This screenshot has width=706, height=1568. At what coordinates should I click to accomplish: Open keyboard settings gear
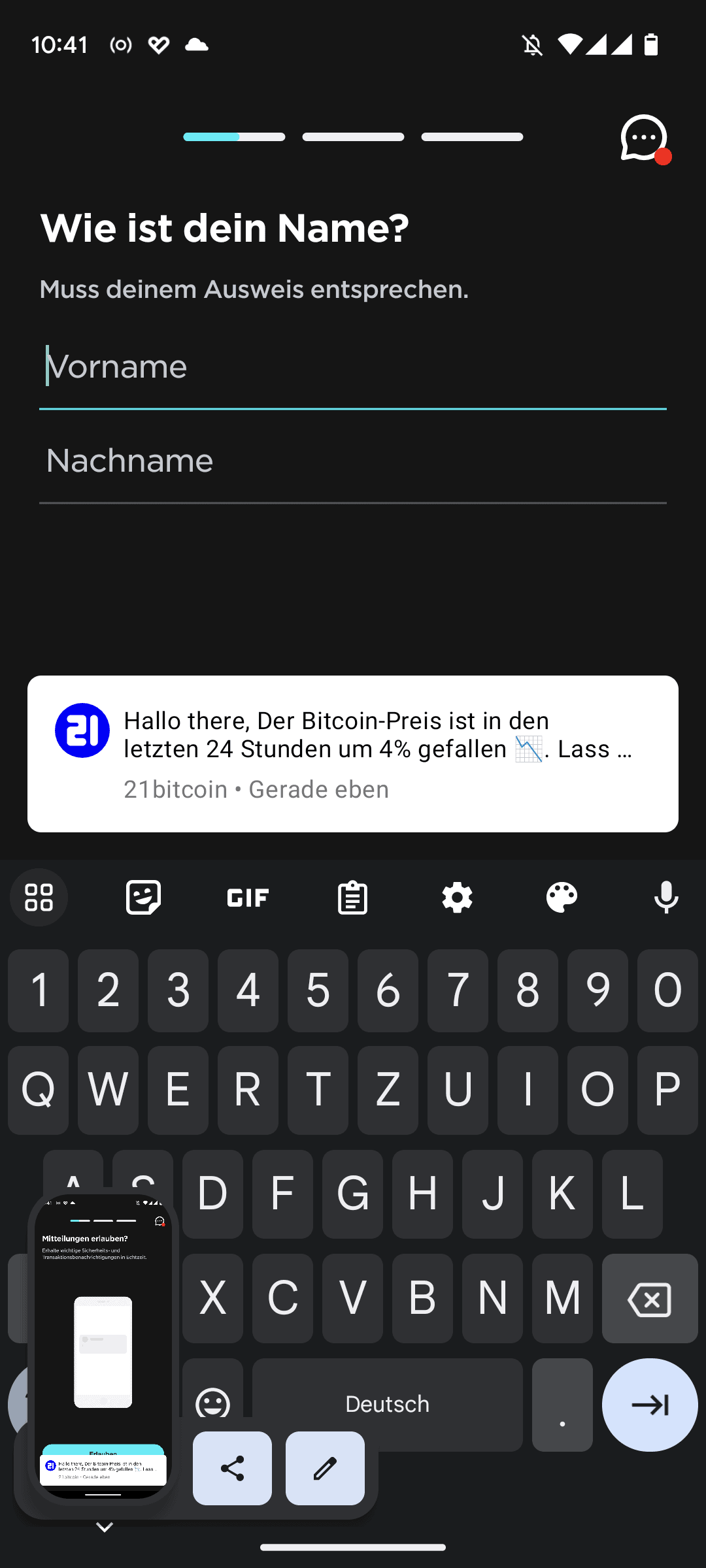click(457, 898)
